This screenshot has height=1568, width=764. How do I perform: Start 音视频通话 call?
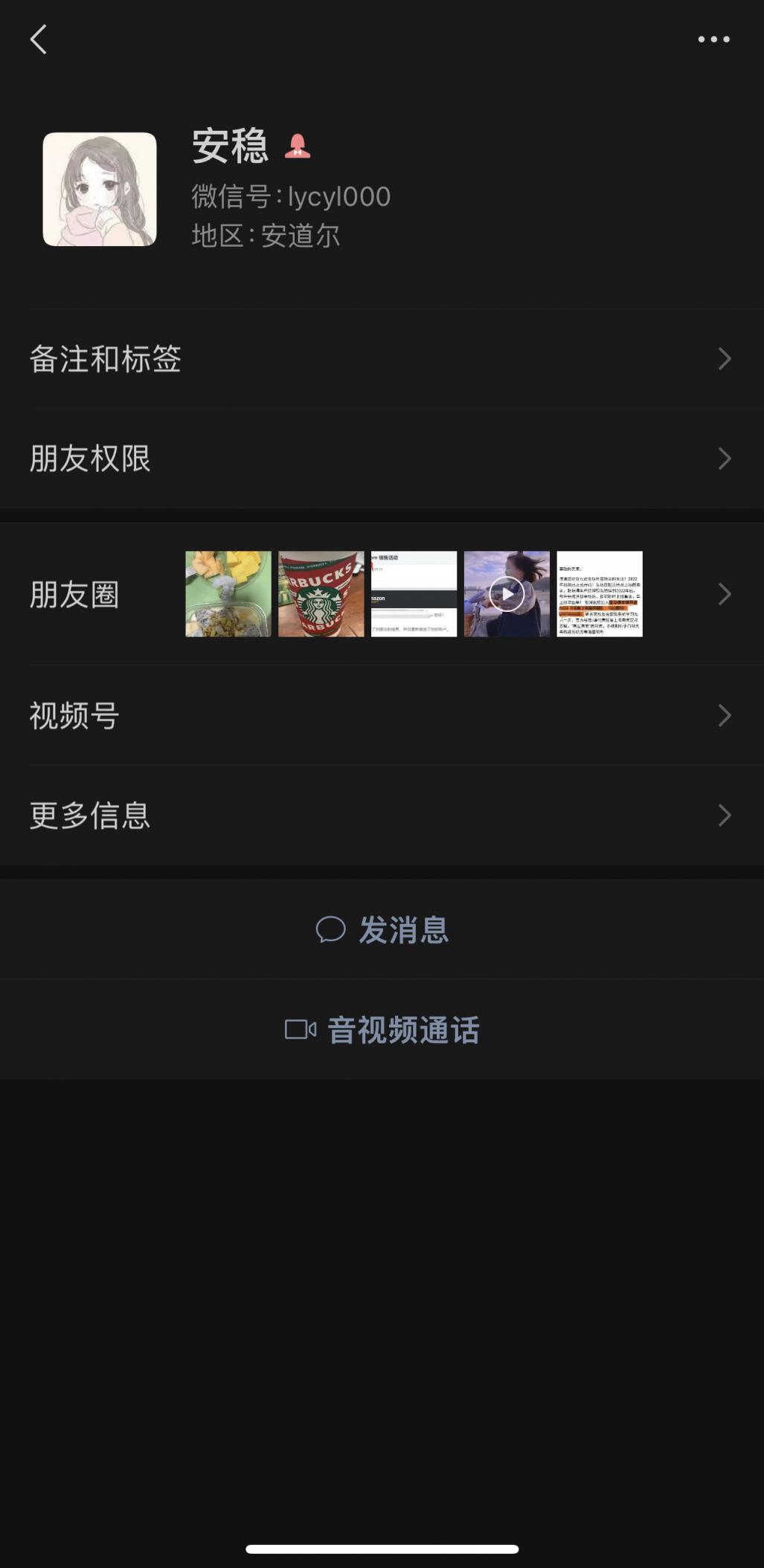click(x=382, y=1030)
